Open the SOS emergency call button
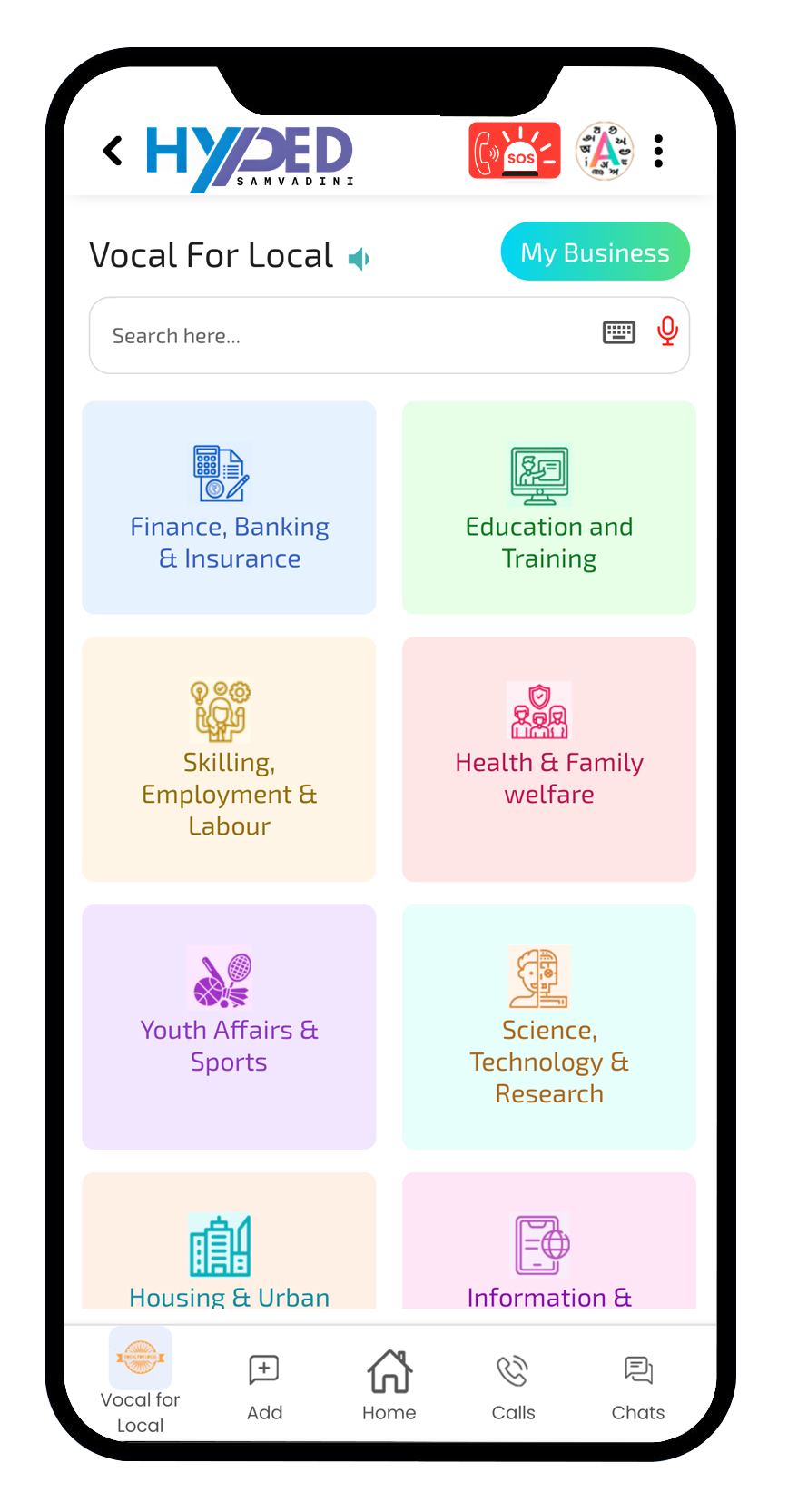Viewport: 788px width, 1512px height. 514,151
